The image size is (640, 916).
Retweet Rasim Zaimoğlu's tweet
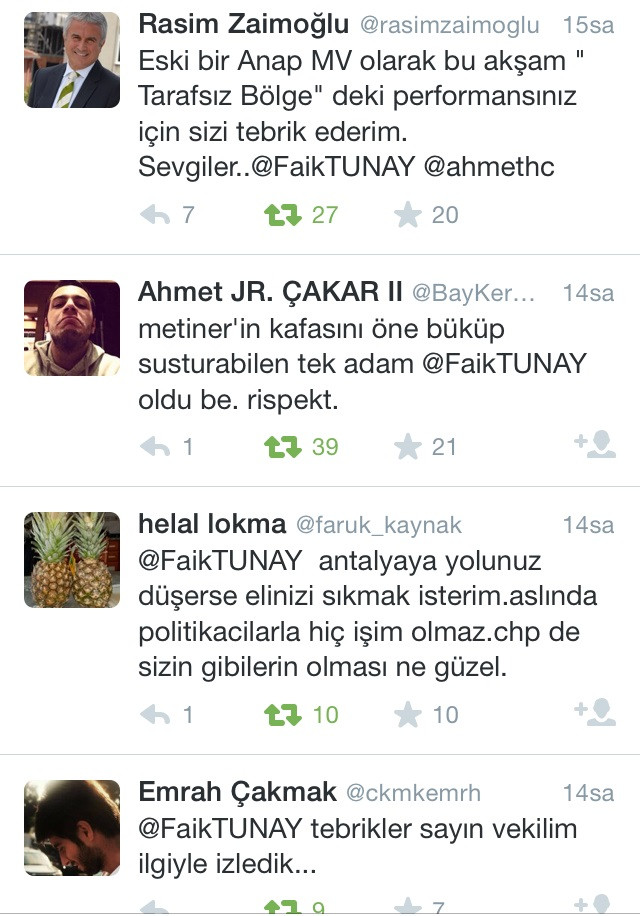282,215
